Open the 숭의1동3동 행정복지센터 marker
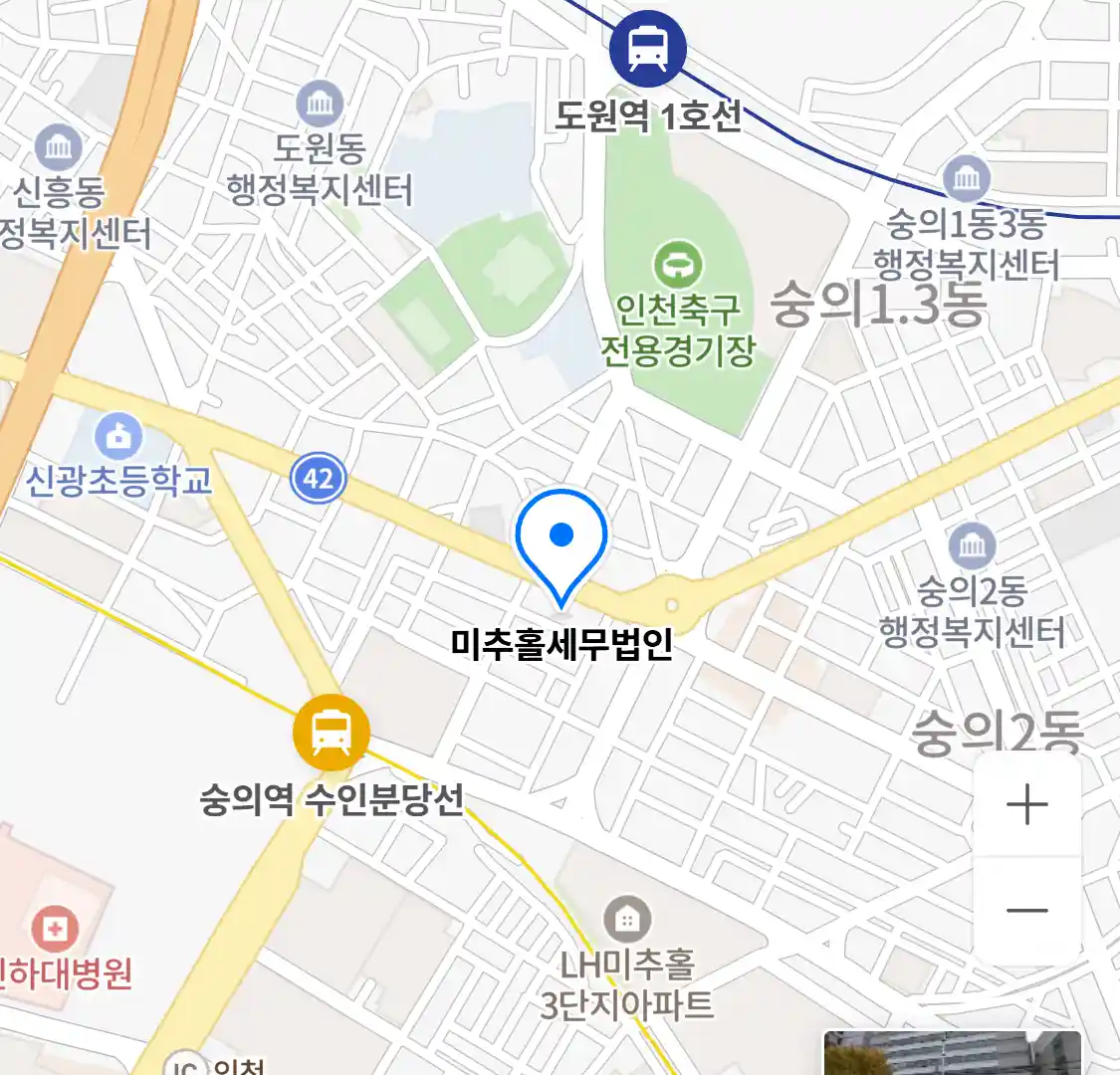Viewport: 1120px width, 1075px height. tap(966, 179)
